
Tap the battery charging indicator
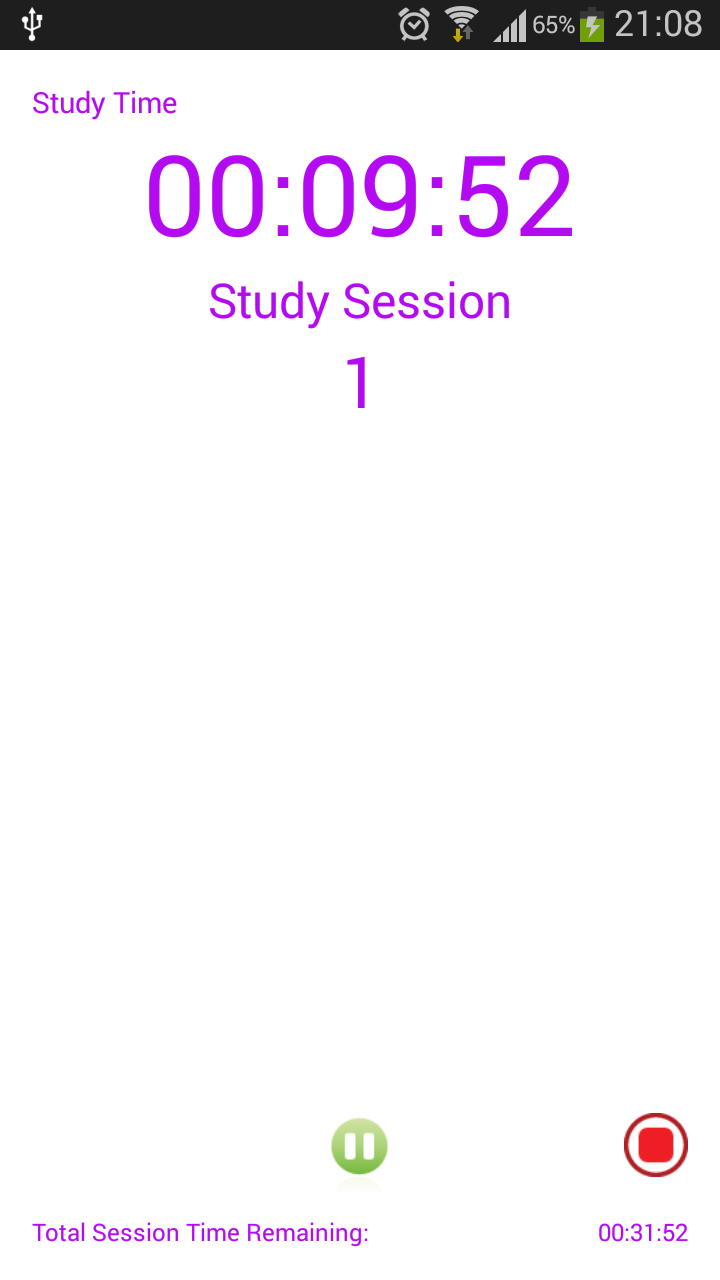click(x=592, y=24)
